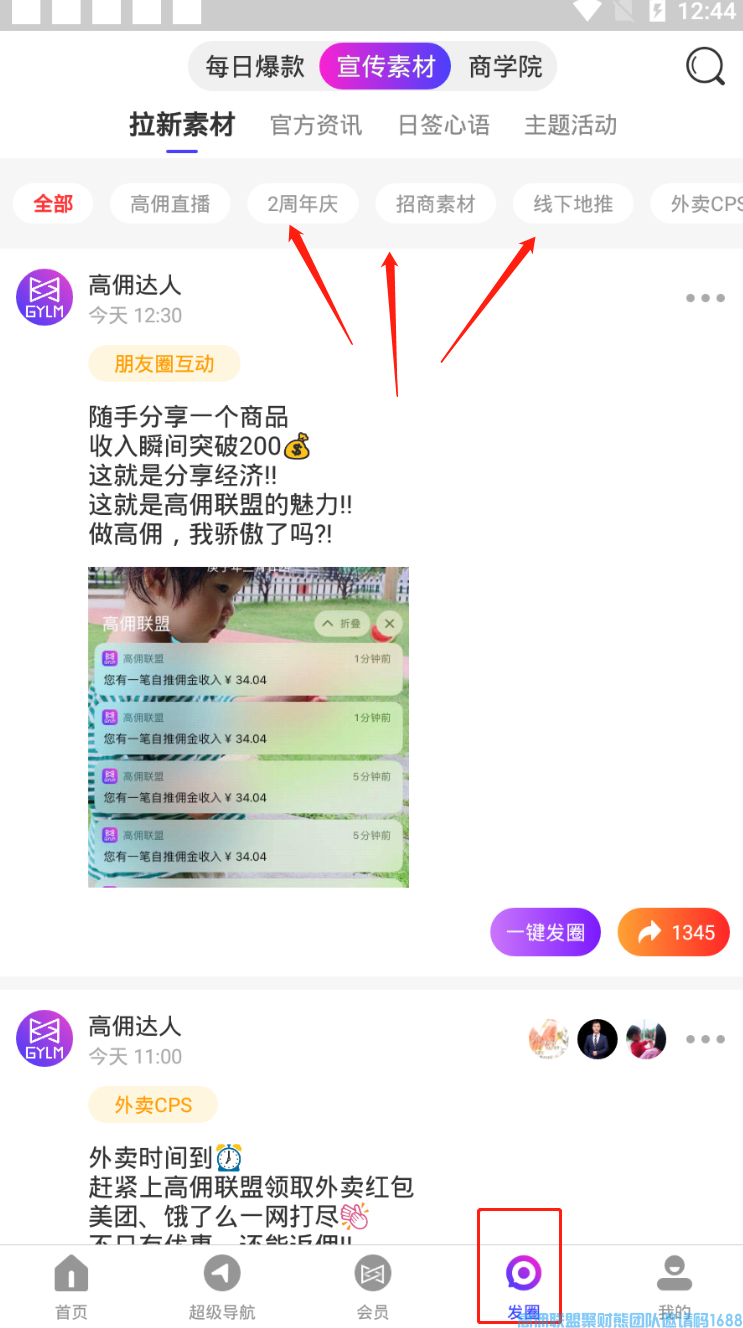View the commission screenshot image in post
The width and height of the screenshot is (743, 1328).
click(x=248, y=727)
